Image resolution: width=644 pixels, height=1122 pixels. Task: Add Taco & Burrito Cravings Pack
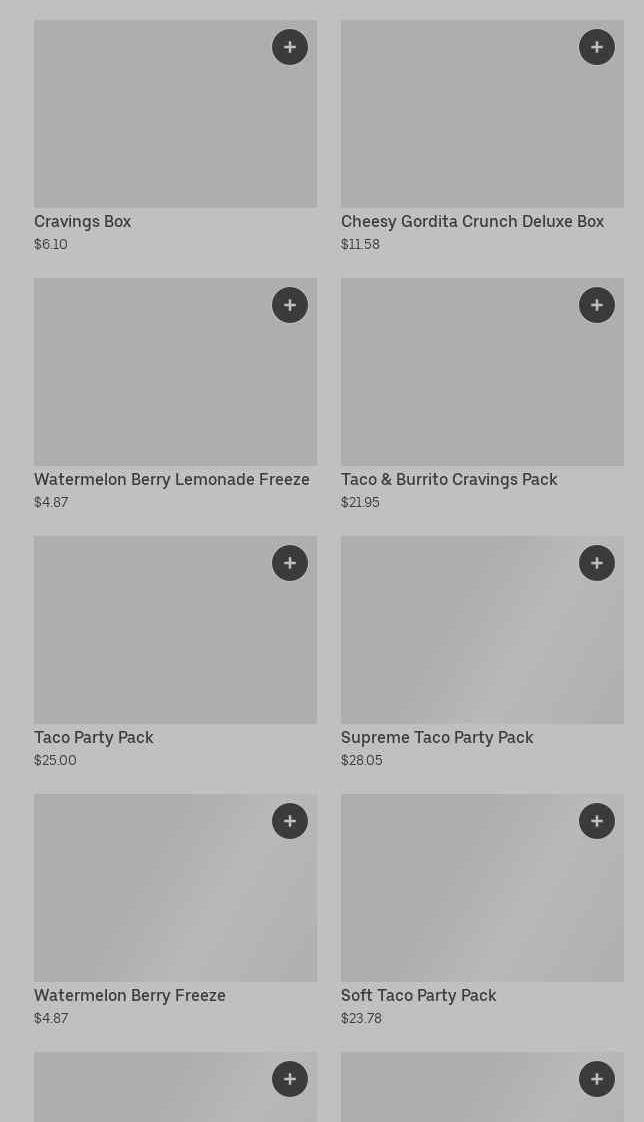coord(597,305)
